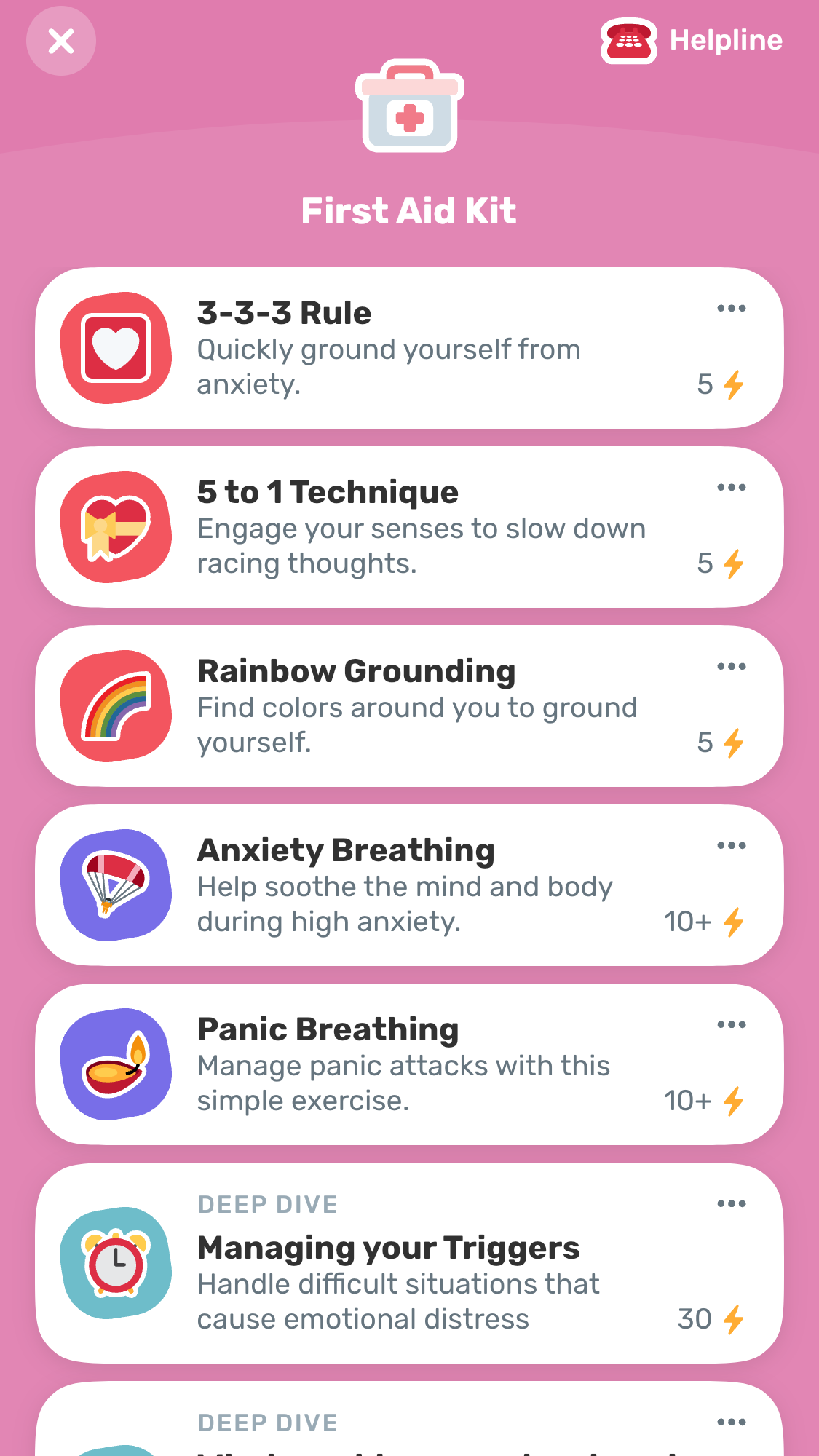Start the 3-3-3 Rule exercise
This screenshot has height=1456, width=819.
tap(393, 348)
